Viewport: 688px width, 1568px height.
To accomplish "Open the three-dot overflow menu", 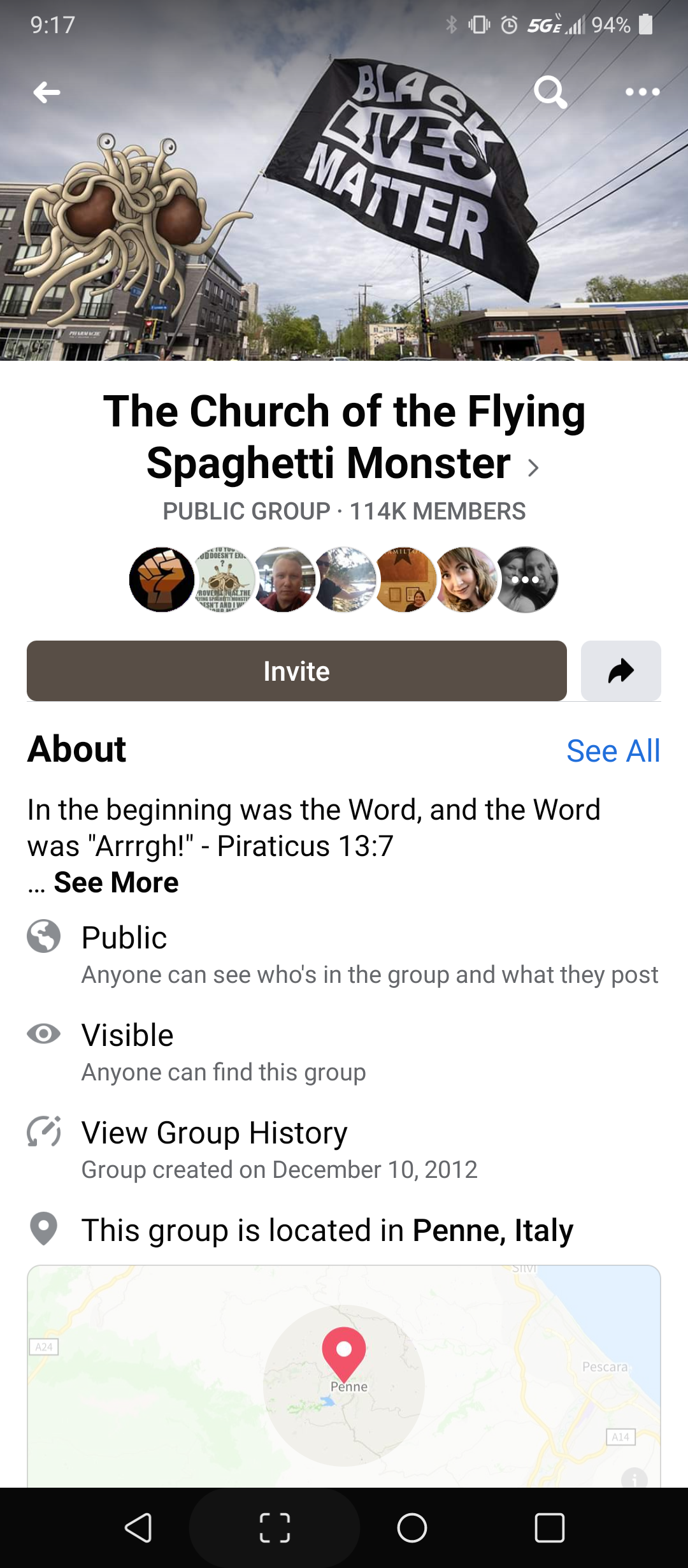I will click(x=642, y=92).
